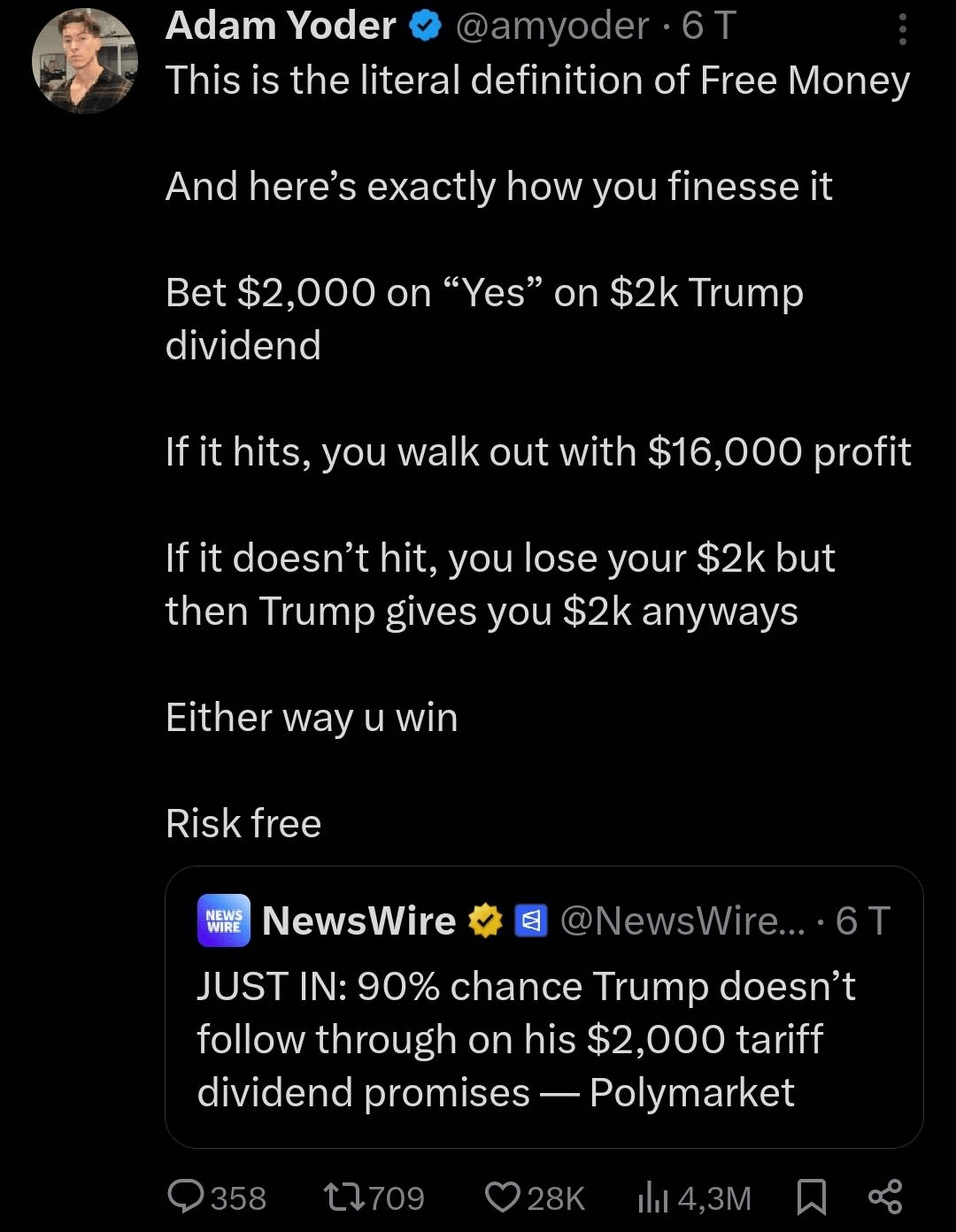Open the tweet's overflow menu
Screen dimensions: 956x1232
902,31
